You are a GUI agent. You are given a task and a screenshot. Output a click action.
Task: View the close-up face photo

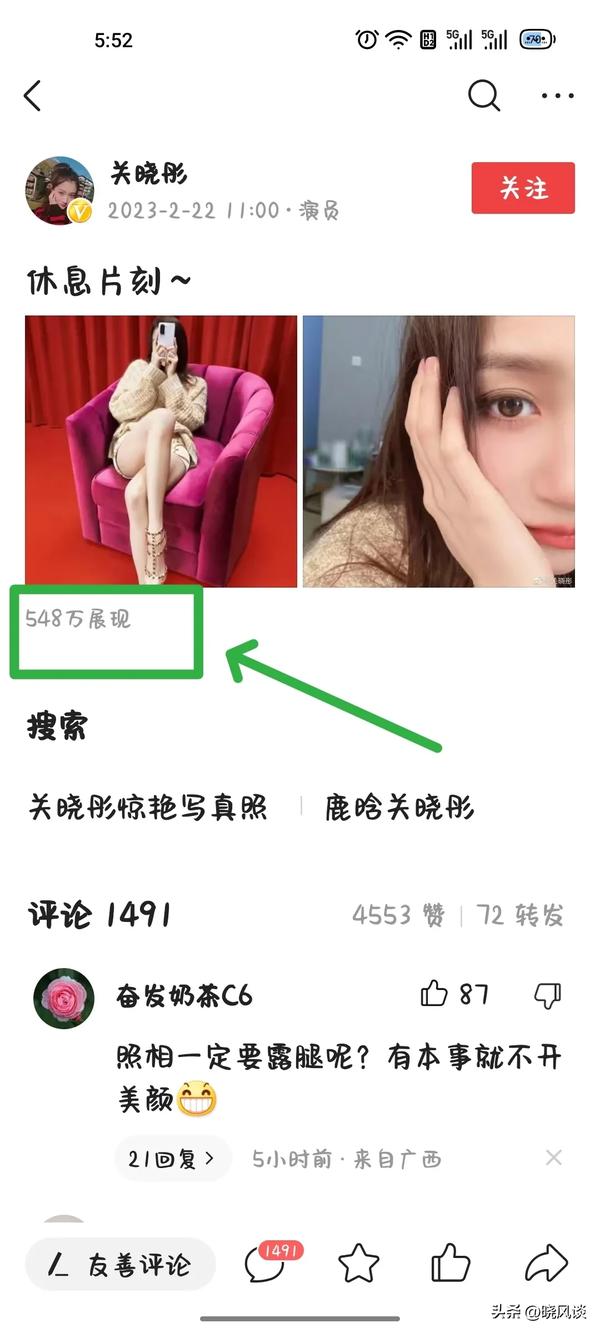click(439, 451)
